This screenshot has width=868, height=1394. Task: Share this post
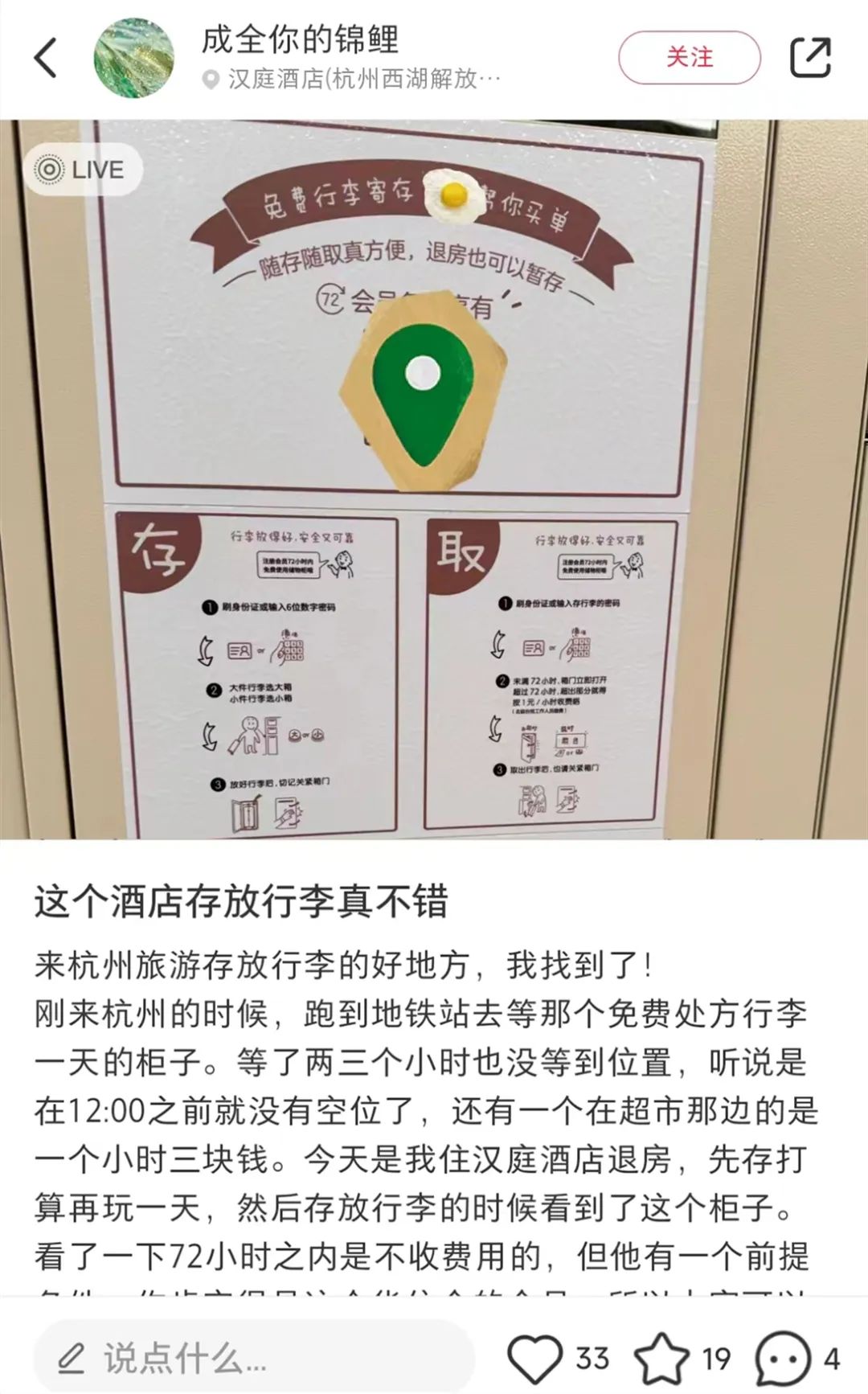coord(809,58)
